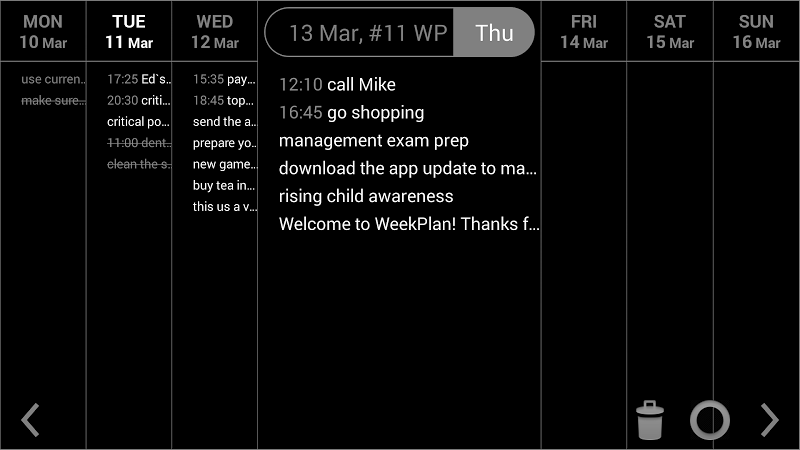This screenshot has width=800, height=450.
Task: Go to the next week
Action: pos(769,420)
